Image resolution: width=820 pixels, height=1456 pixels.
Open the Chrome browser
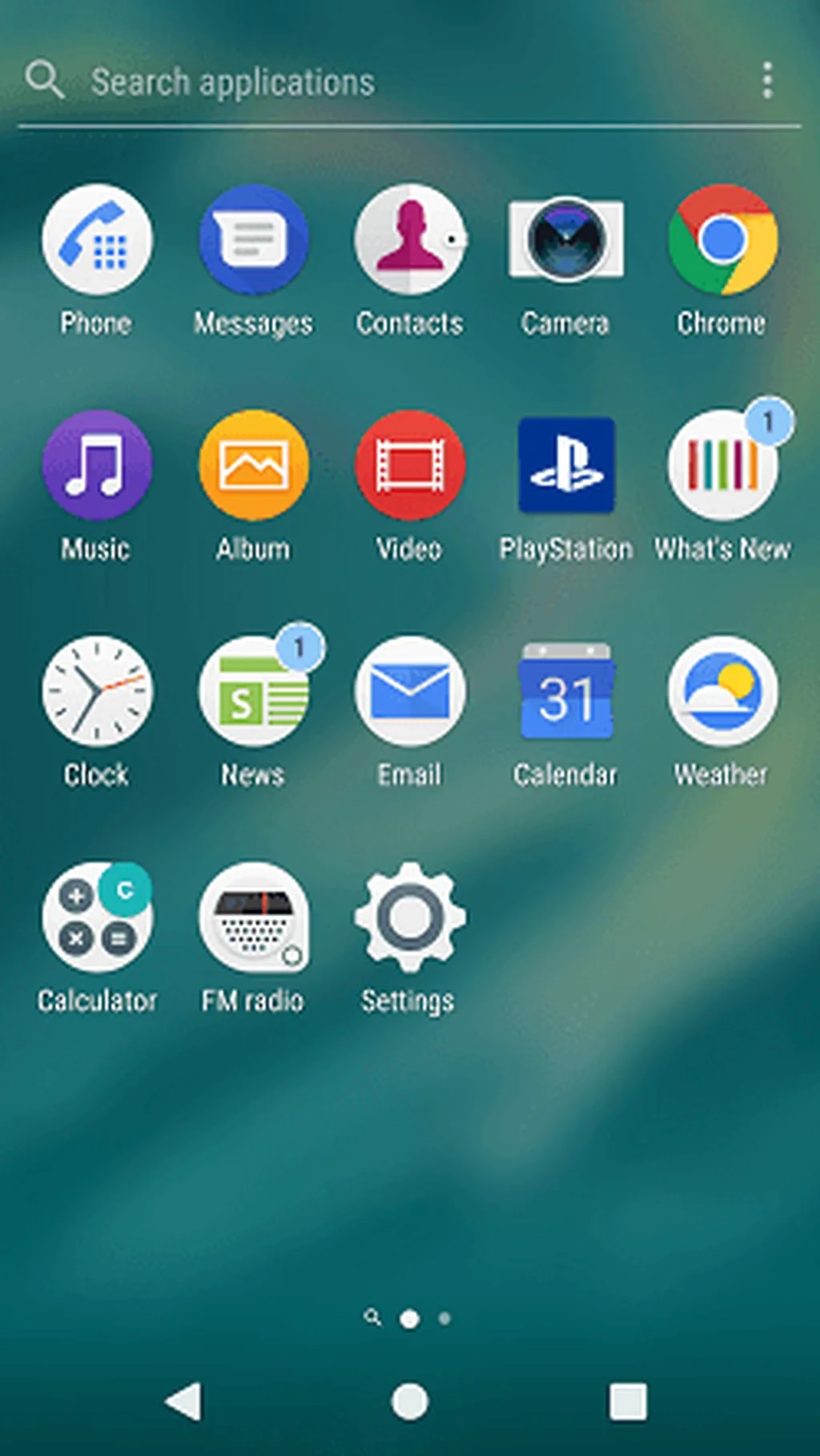pos(722,240)
